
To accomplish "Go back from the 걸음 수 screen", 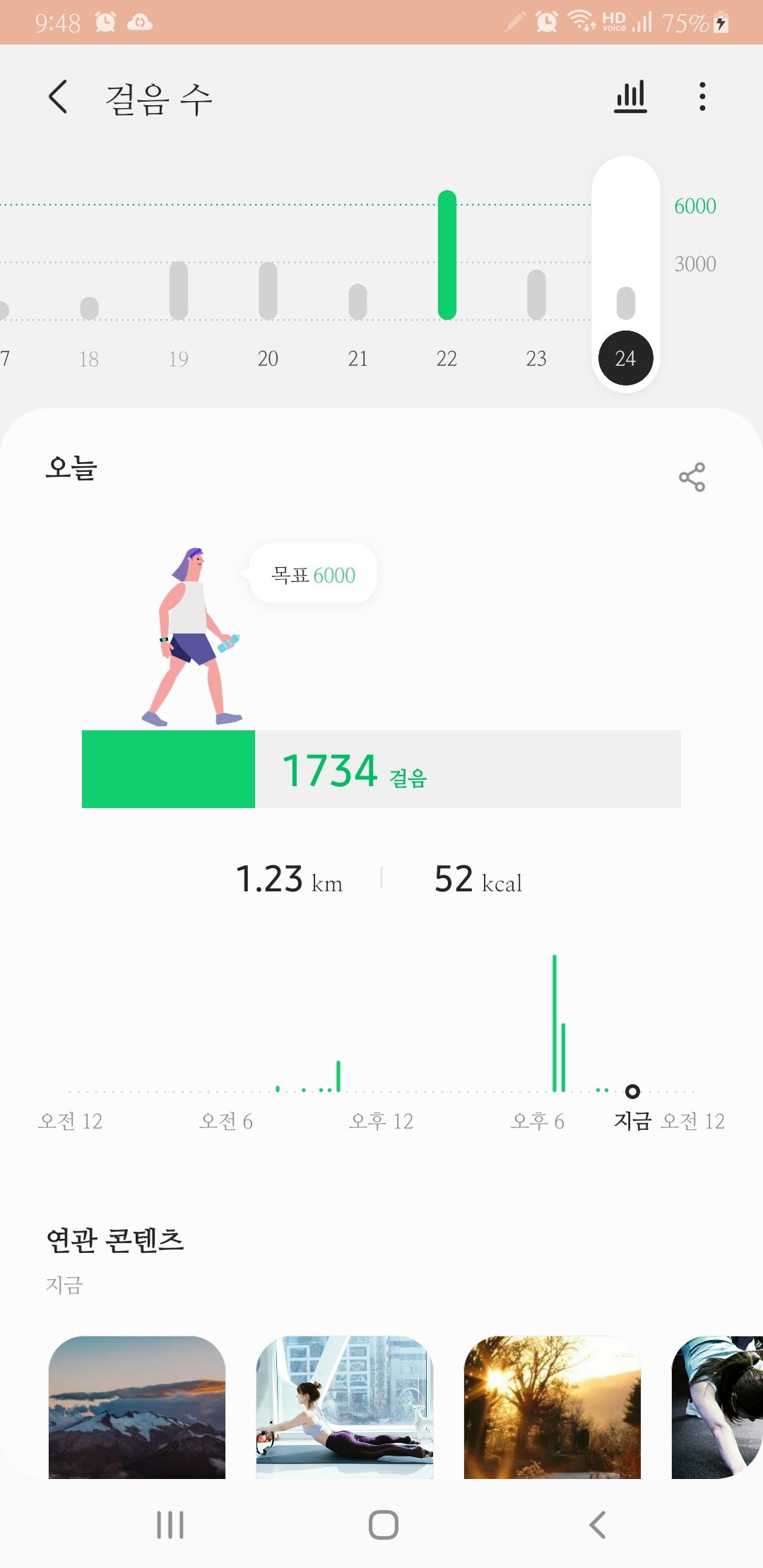I will pyautogui.click(x=58, y=97).
